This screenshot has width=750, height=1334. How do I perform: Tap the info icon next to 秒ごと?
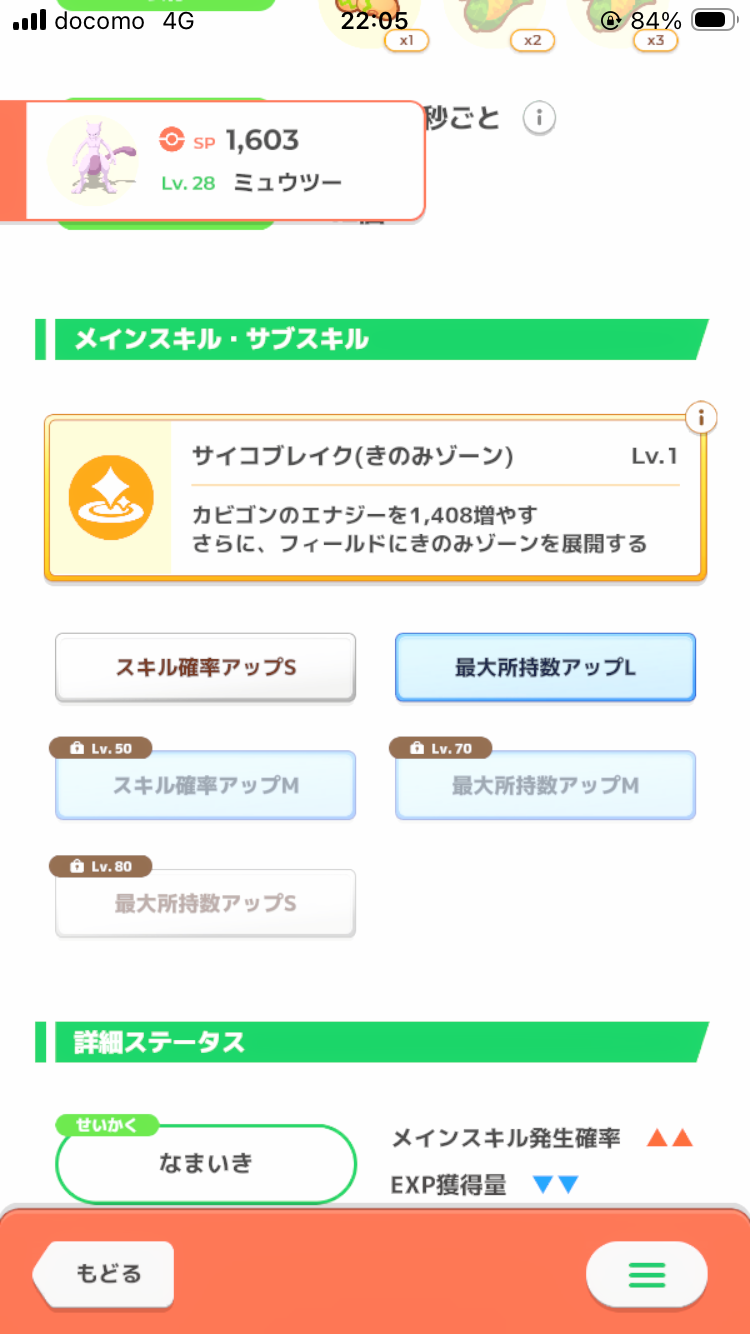539,118
